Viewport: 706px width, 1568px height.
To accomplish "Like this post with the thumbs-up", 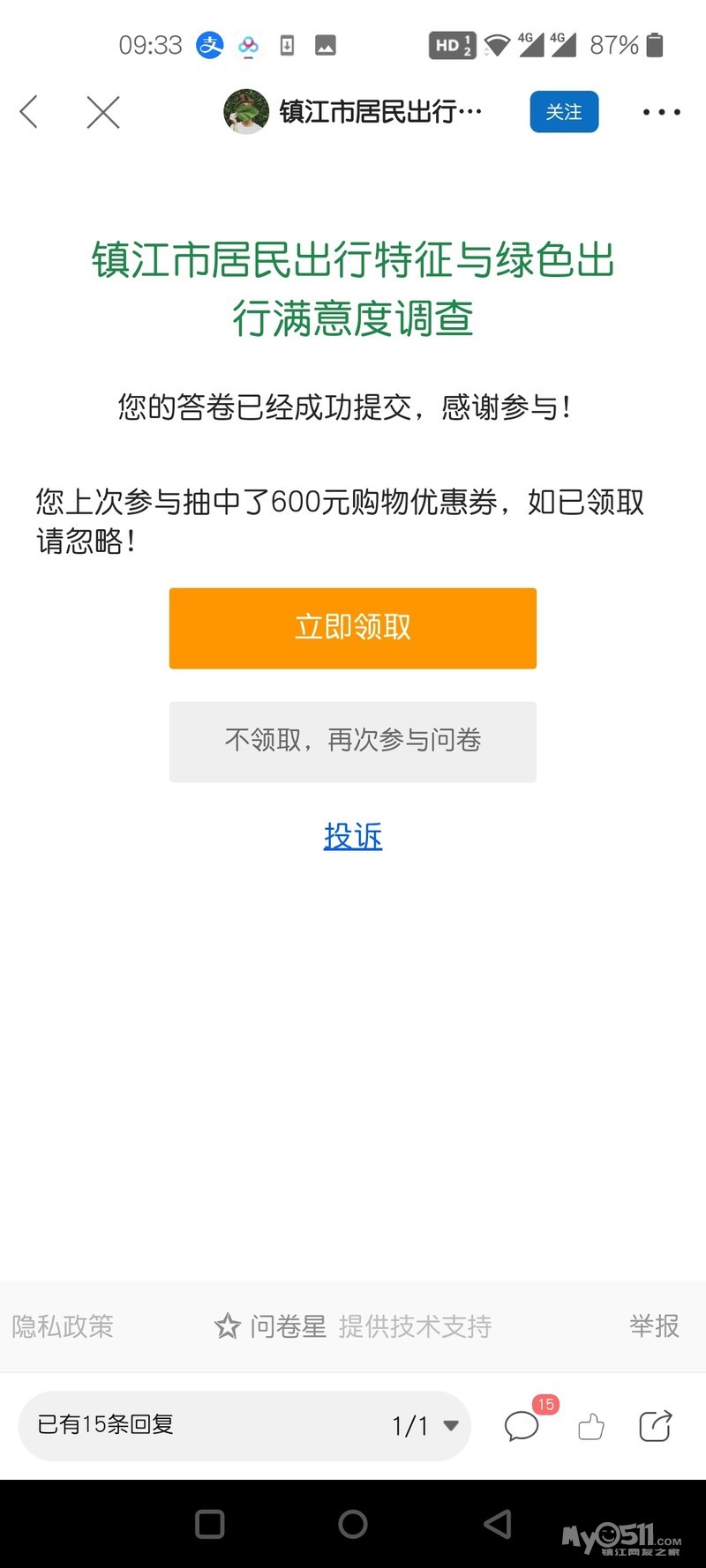I will [591, 1426].
